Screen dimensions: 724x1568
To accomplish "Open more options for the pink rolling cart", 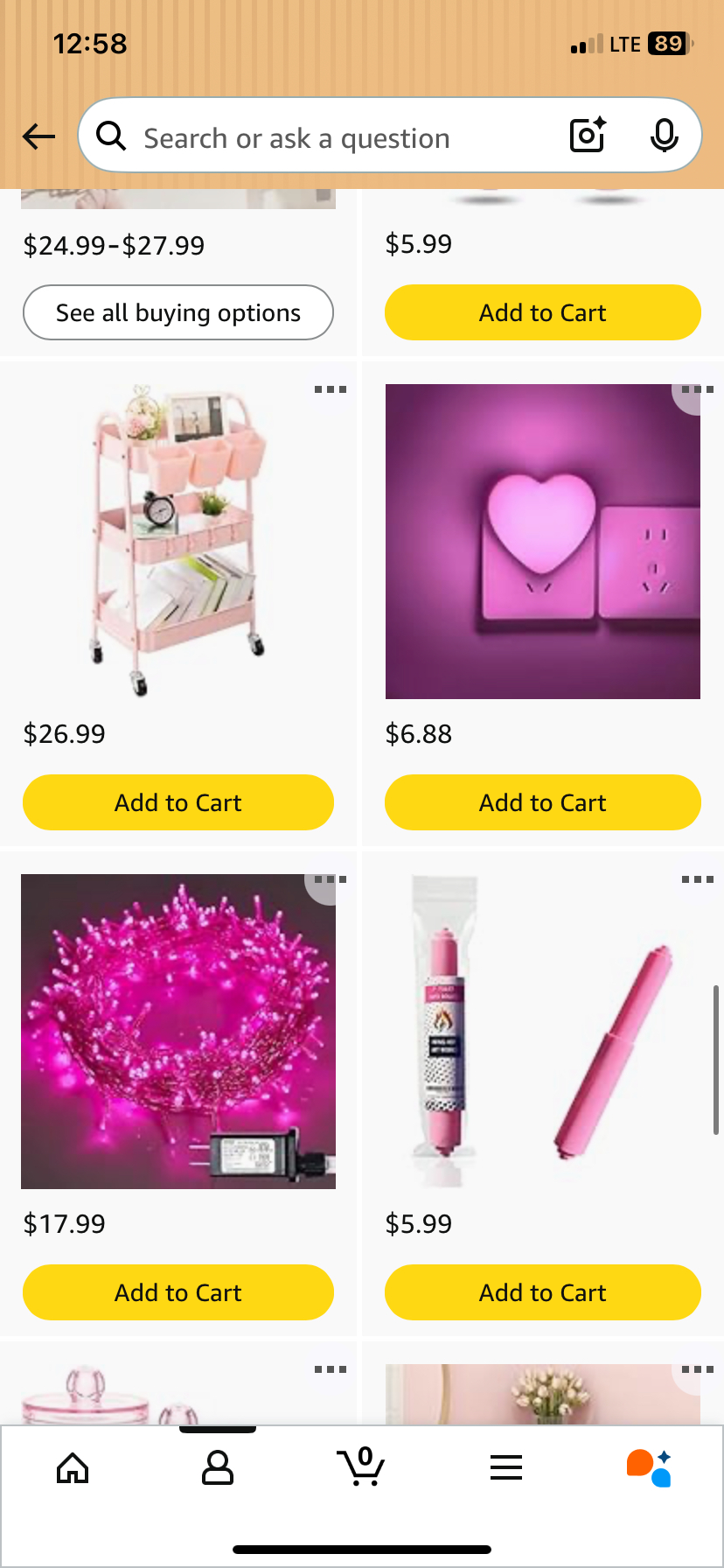I will [331, 389].
